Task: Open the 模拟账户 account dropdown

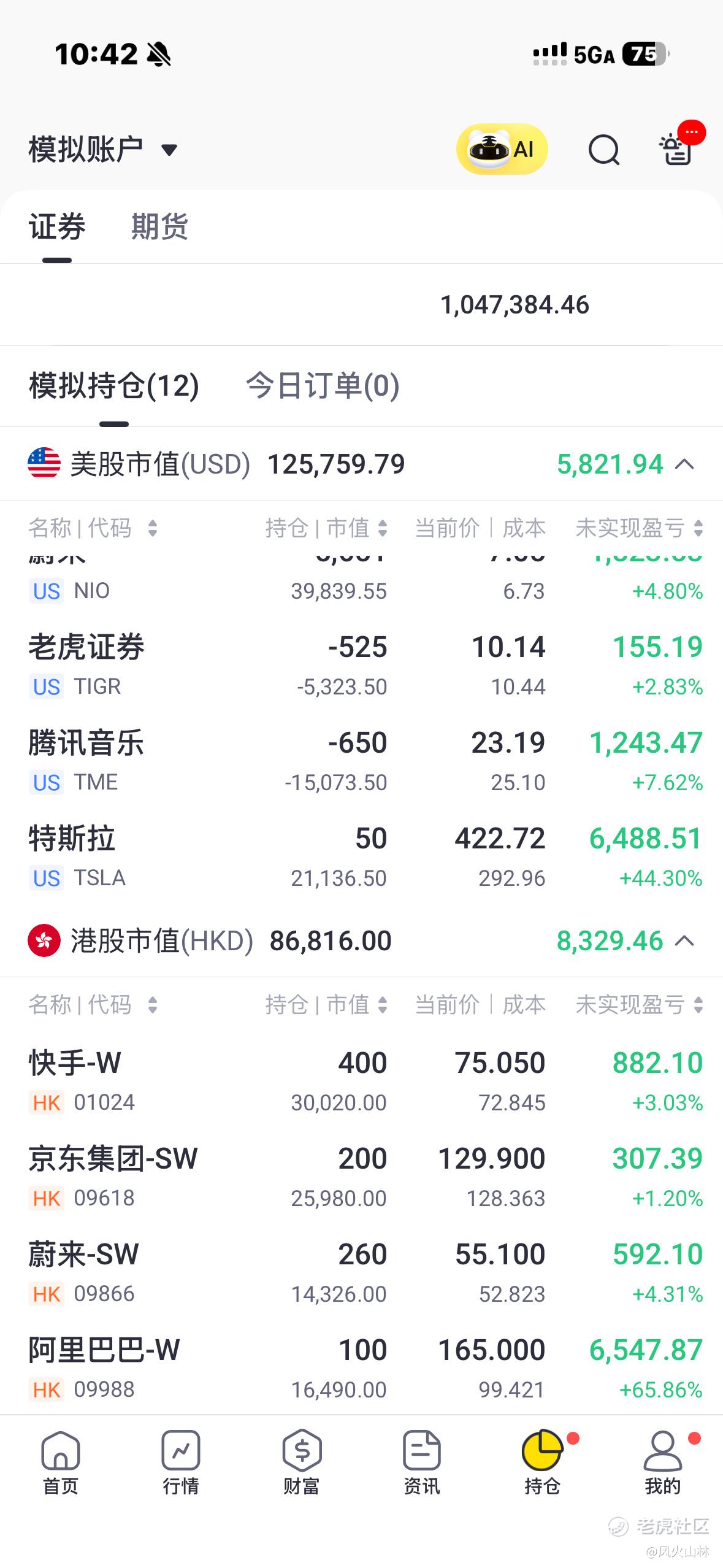Action: tap(103, 149)
